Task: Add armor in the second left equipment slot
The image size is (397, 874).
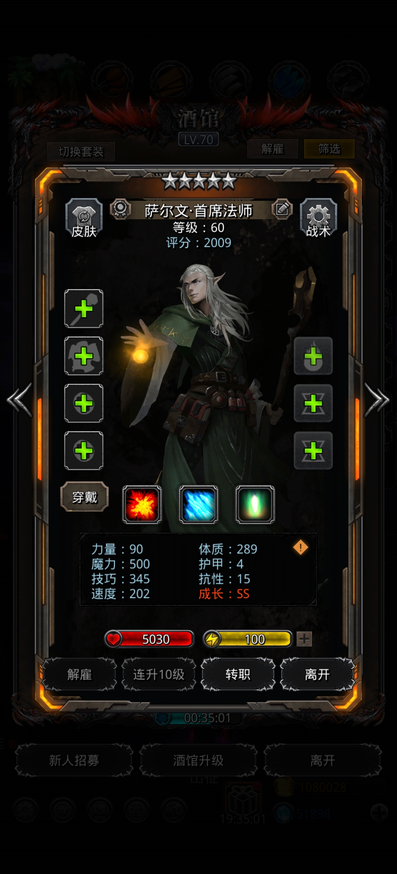Action: (84, 356)
